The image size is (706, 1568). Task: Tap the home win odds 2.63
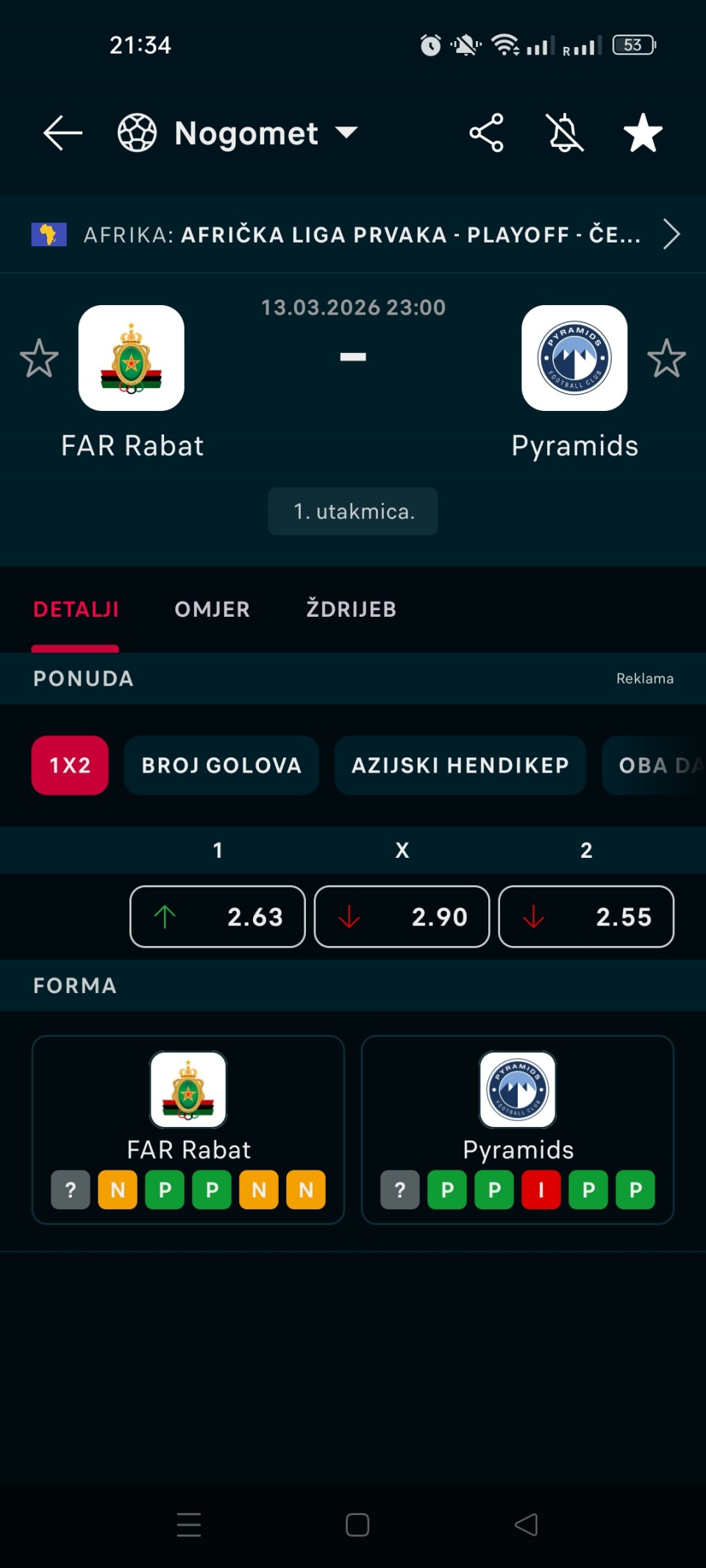point(218,917)
